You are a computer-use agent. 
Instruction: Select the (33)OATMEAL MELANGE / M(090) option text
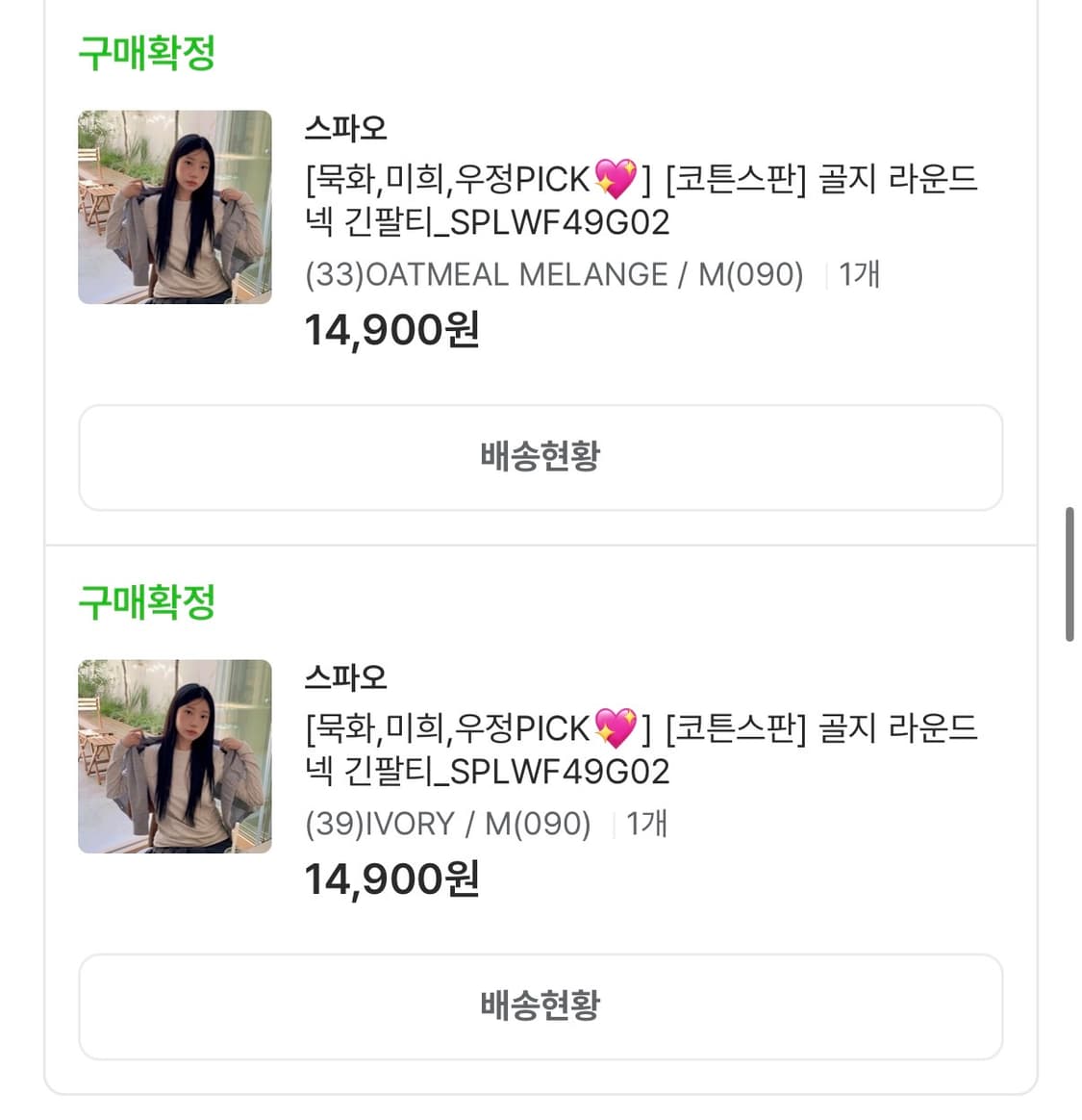[x=554, y=274]
